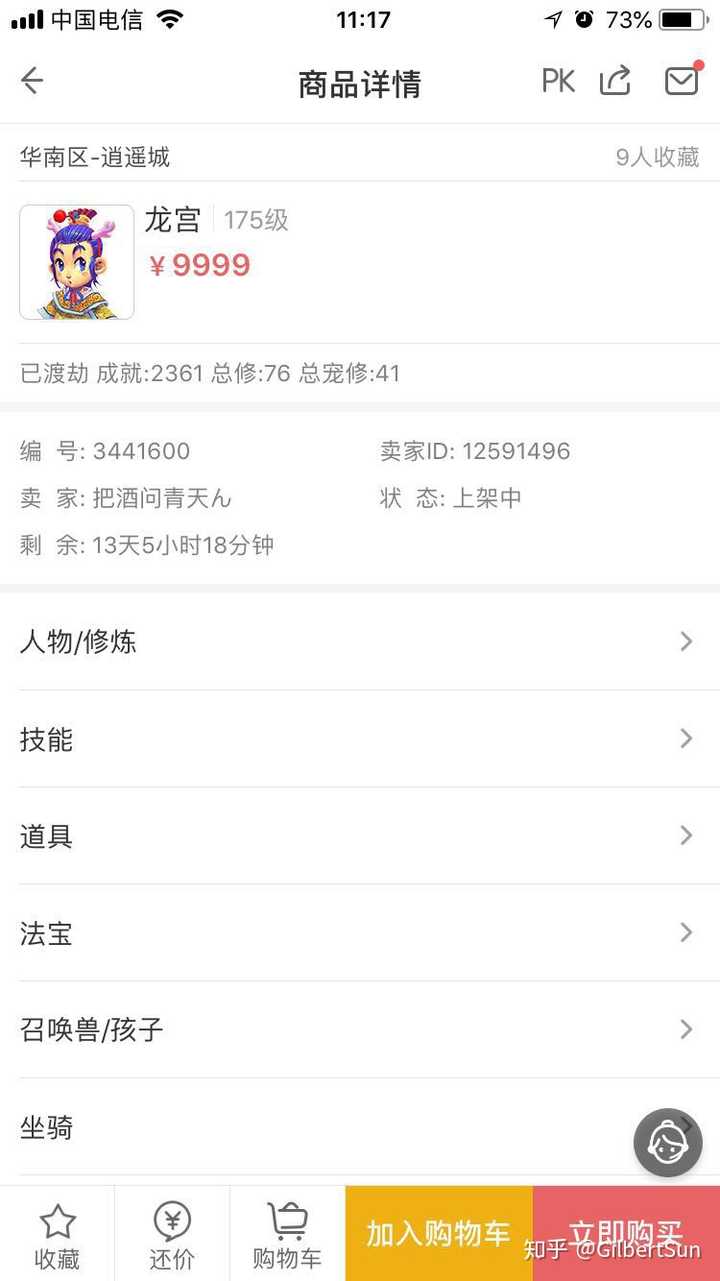Screen dimensions: 720x1281
Task: Tap 加入购物车 to add to cart
Action: coord(438,1234)
